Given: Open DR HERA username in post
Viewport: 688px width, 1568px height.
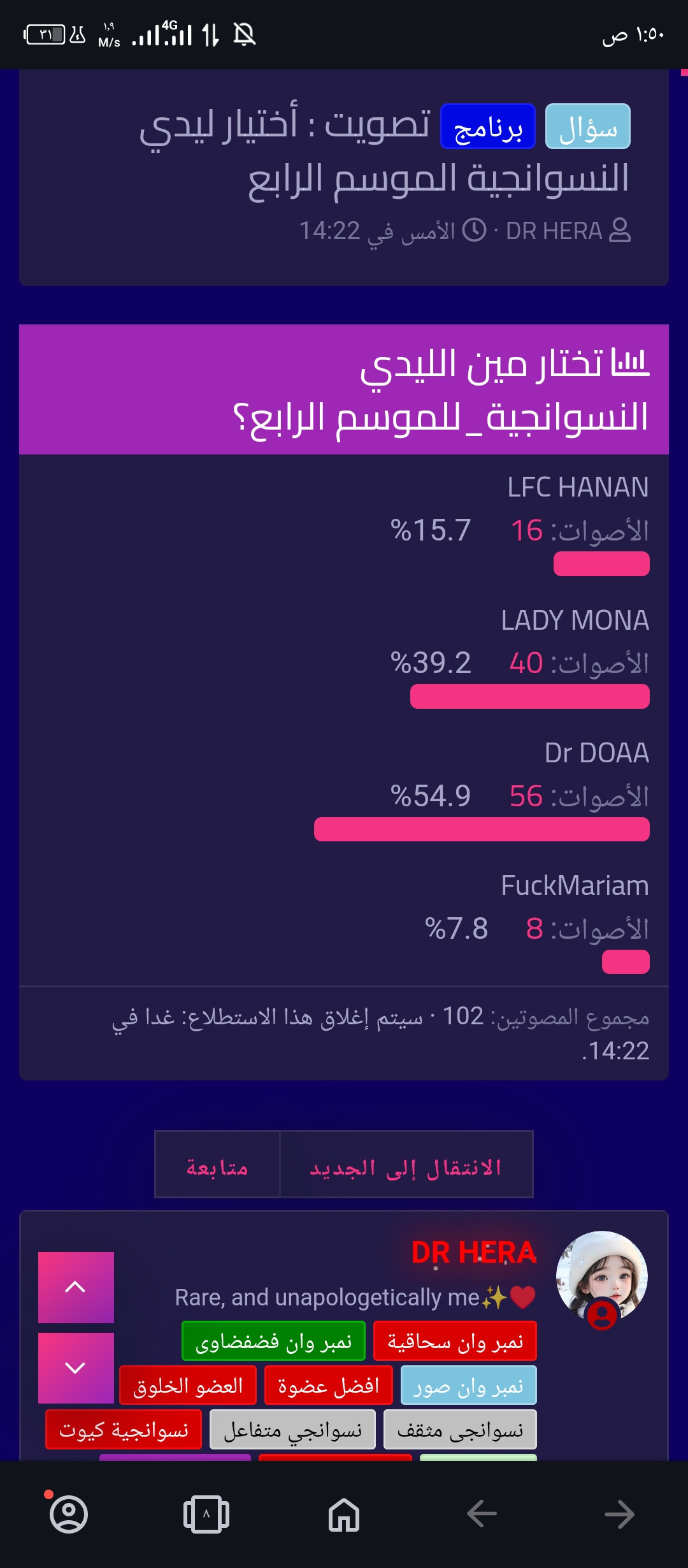Looking at the screenshot, I should 474,1252.
